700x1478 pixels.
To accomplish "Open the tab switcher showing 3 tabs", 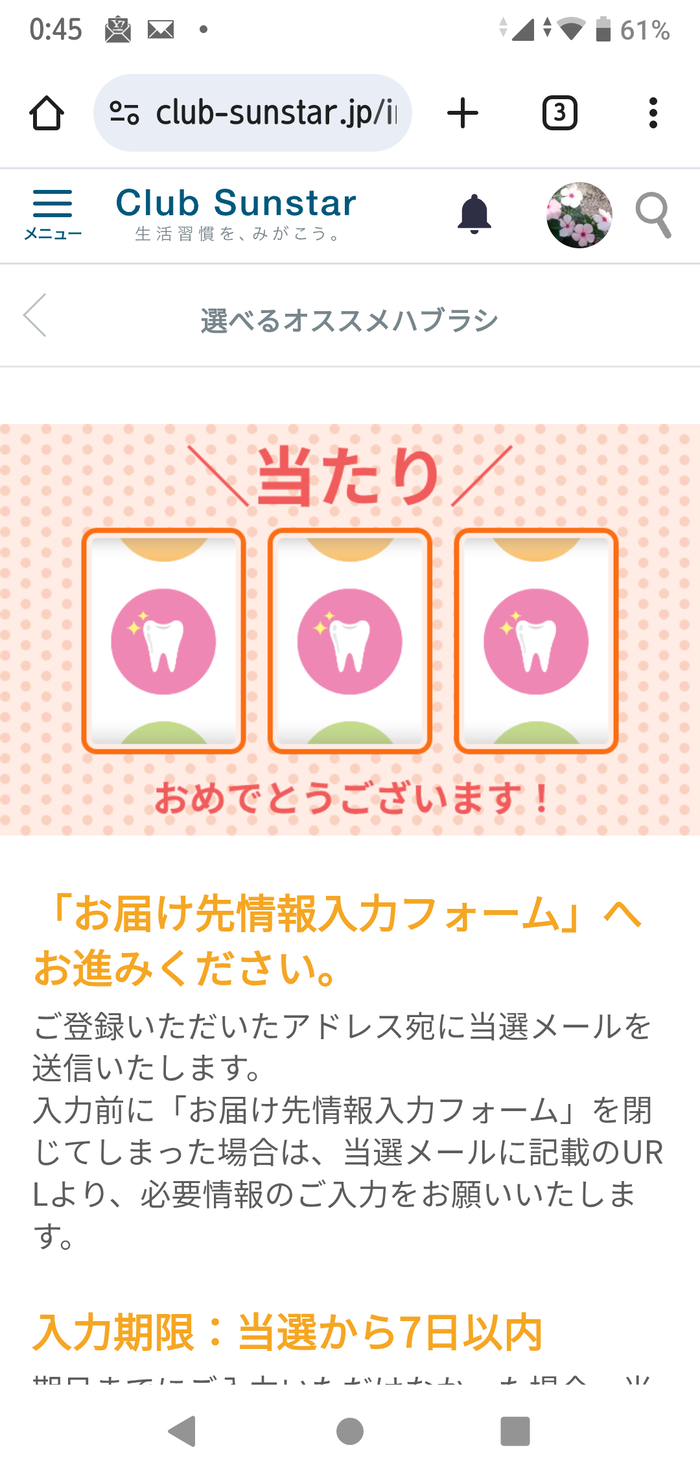I will [x=559, y=114].
